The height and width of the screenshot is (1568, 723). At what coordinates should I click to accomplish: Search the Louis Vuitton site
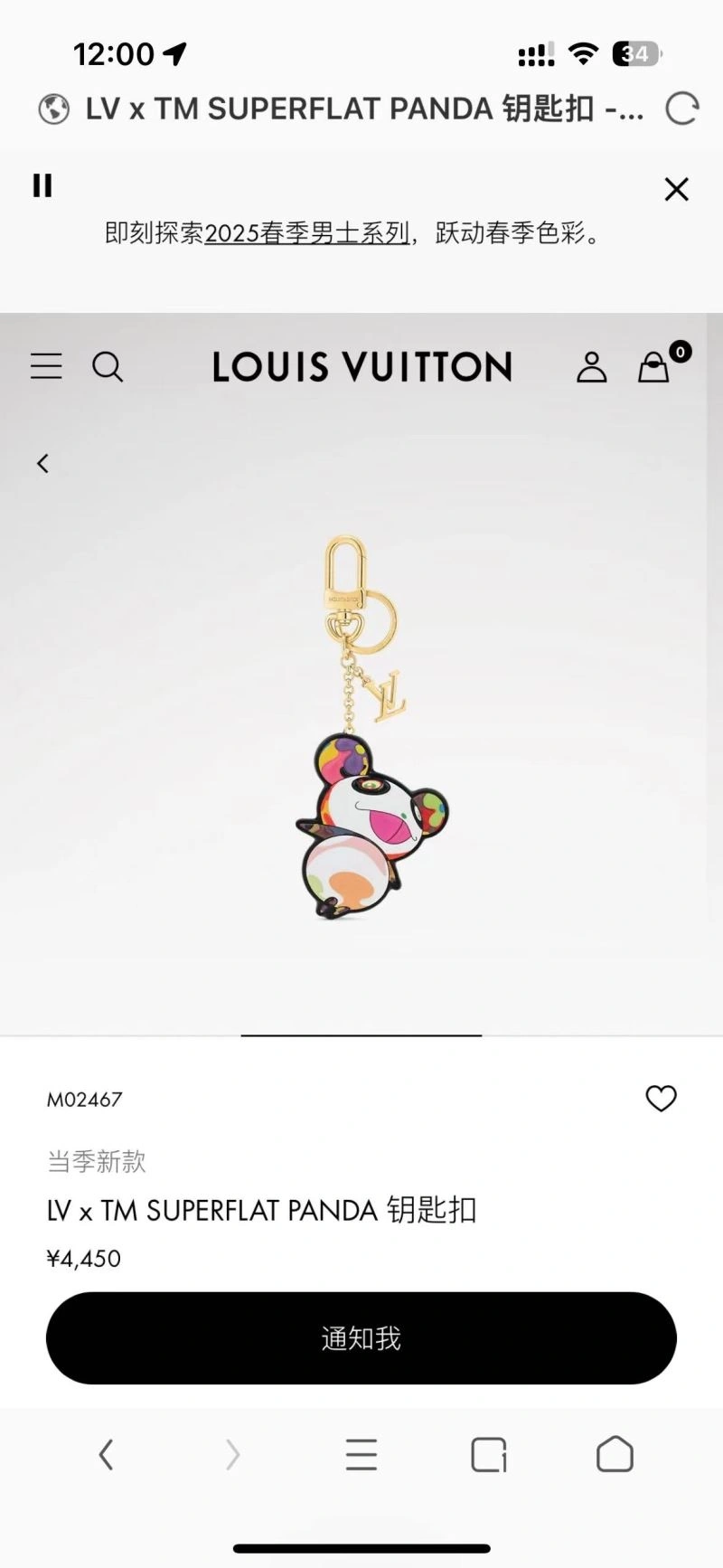[108, 367]
